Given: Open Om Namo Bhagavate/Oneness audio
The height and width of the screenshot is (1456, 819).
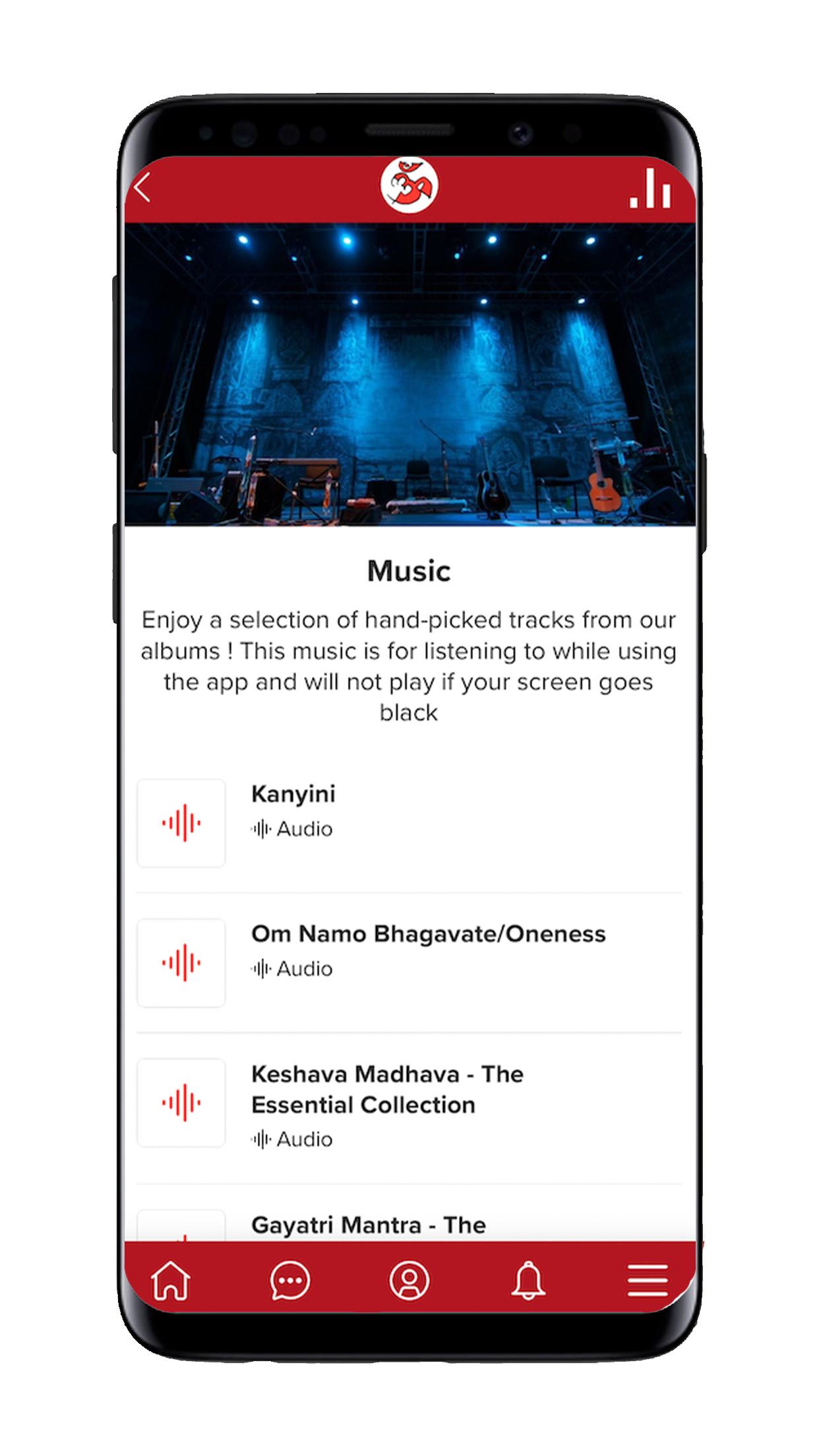Looking at the screenshot, I should pyautogui.click(x=409, y=963).
